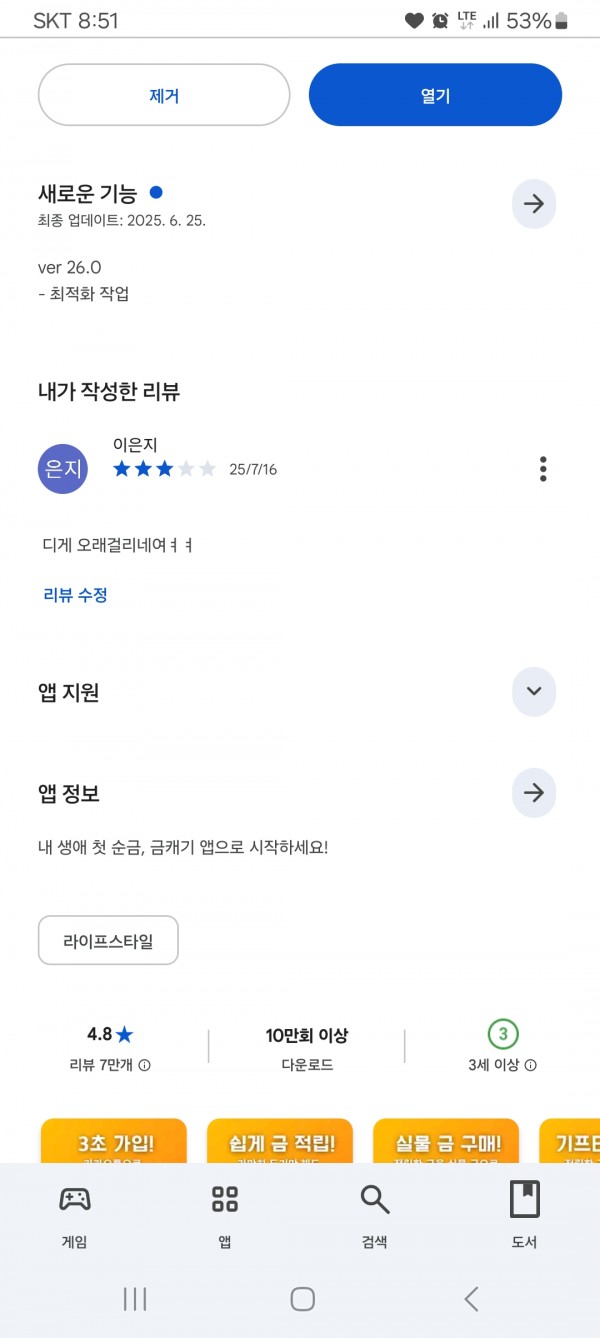Go back with the system back button
600x1338 pixels.
[x=471, y=1299]
